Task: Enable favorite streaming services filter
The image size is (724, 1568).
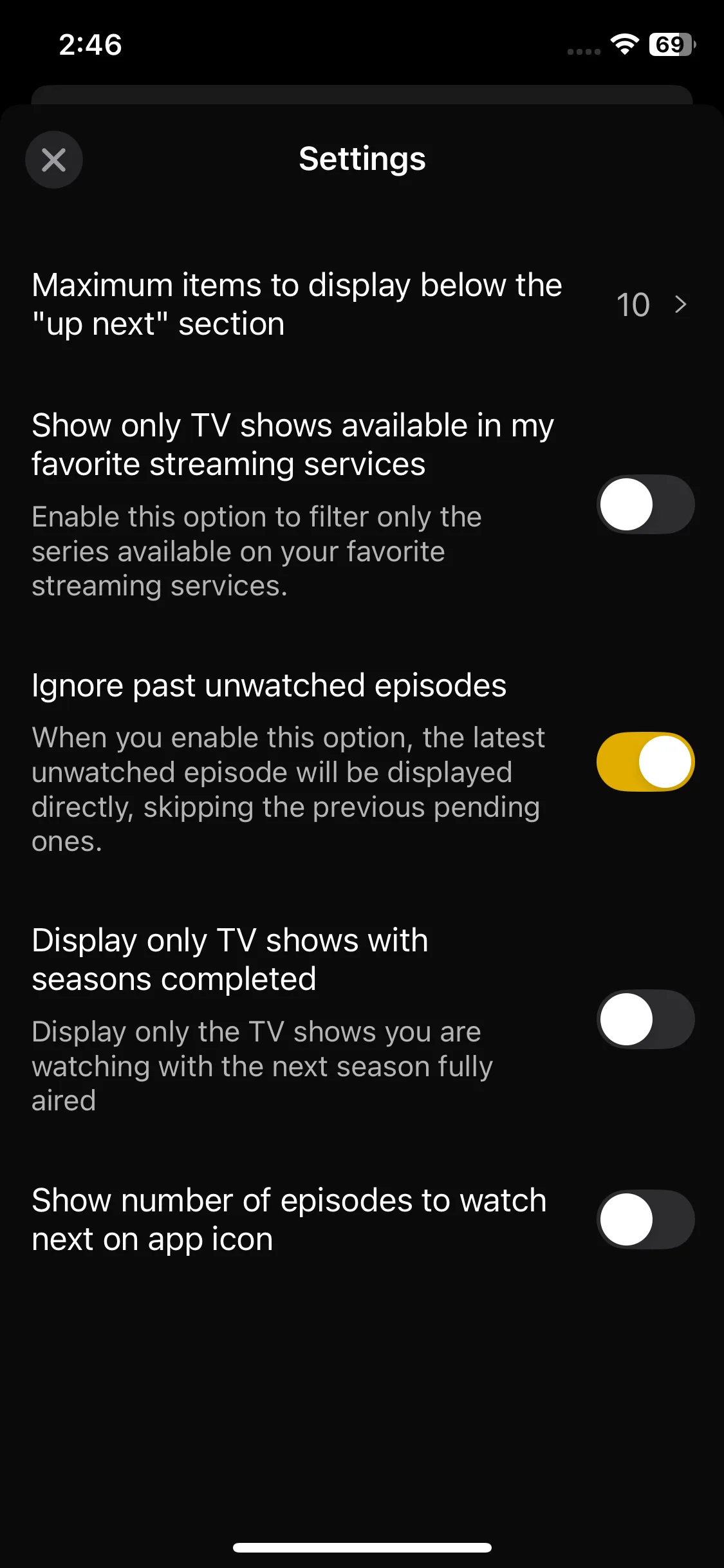Action: click(x=645, y=504)
